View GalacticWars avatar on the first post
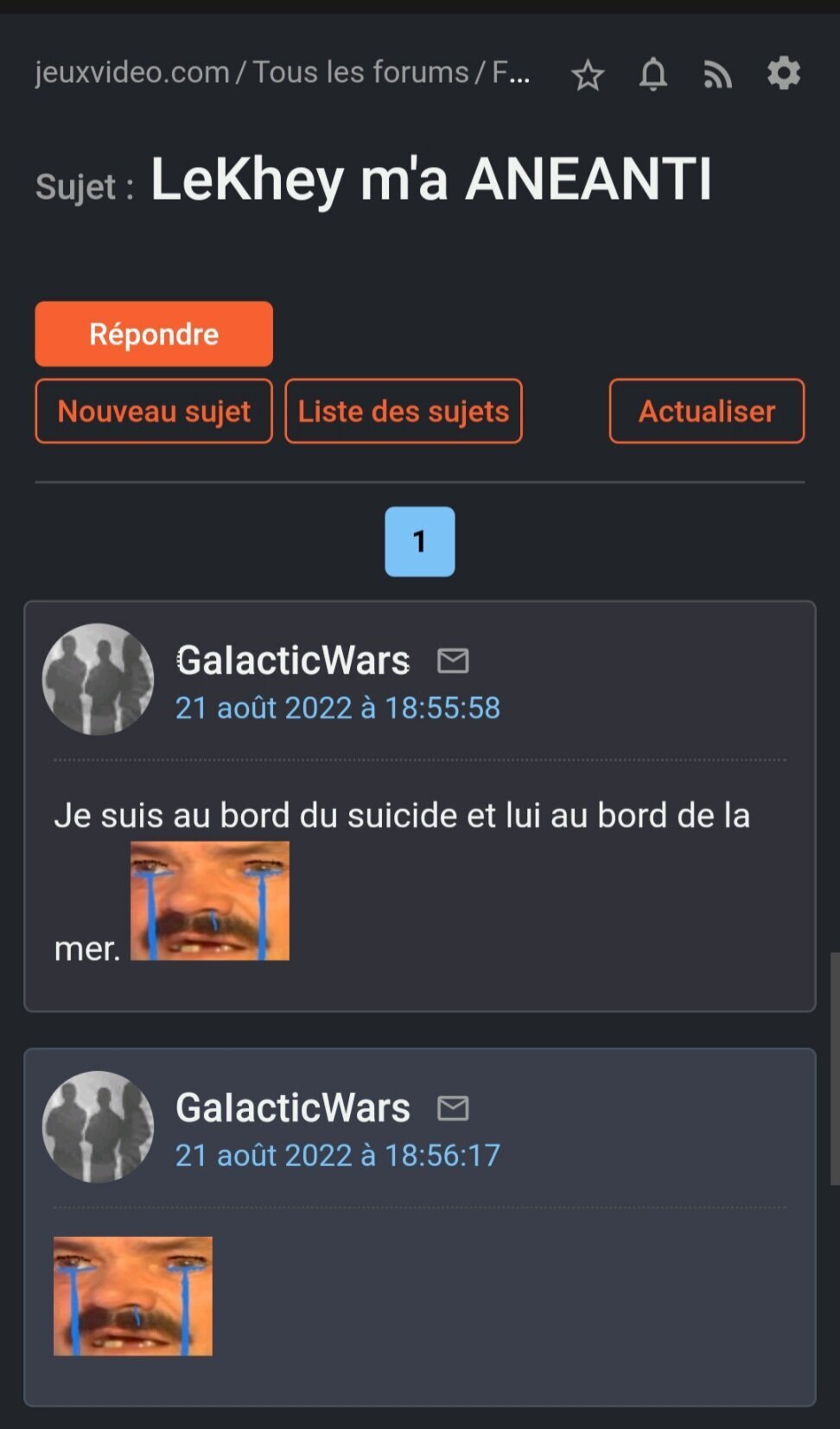 click(98, 679)
